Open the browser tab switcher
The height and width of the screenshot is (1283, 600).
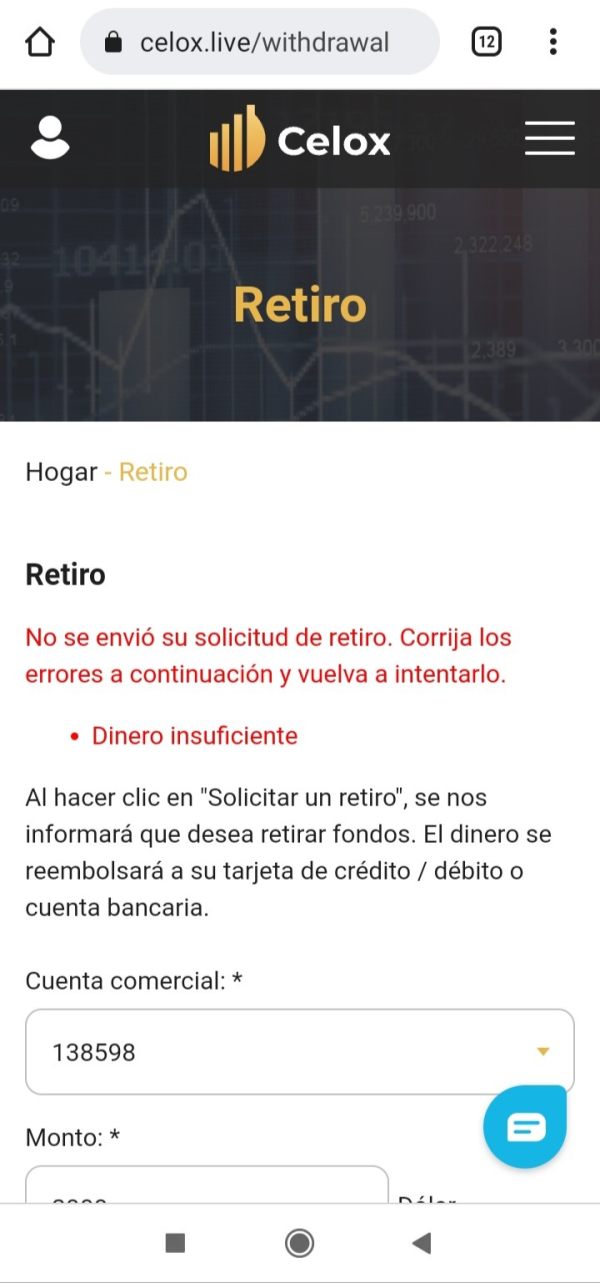(486, 42)
